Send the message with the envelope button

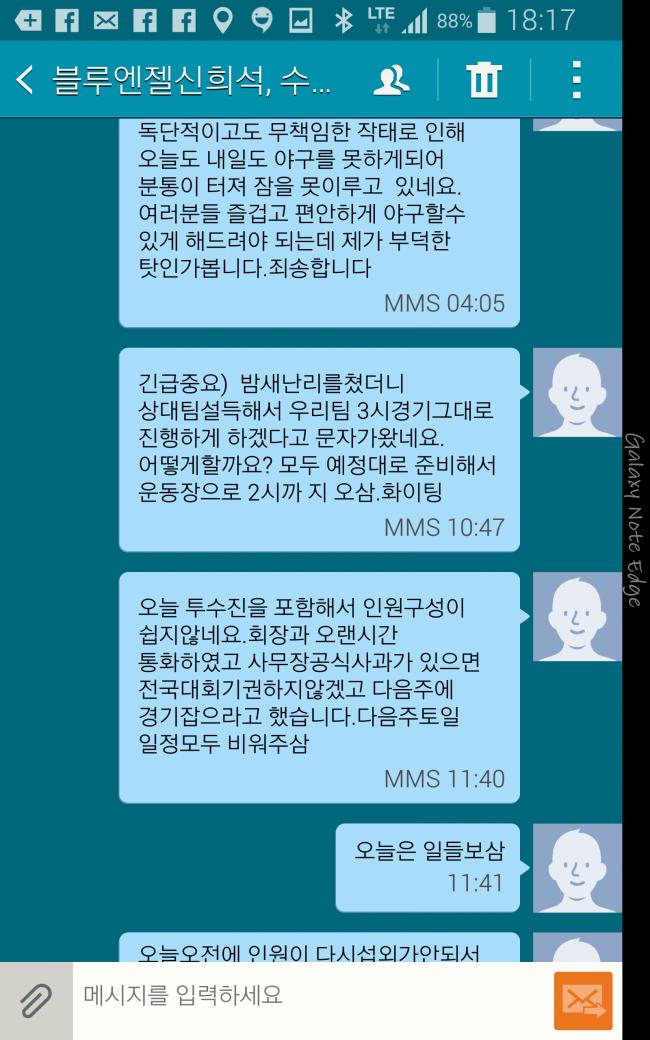pos(583,1000)
